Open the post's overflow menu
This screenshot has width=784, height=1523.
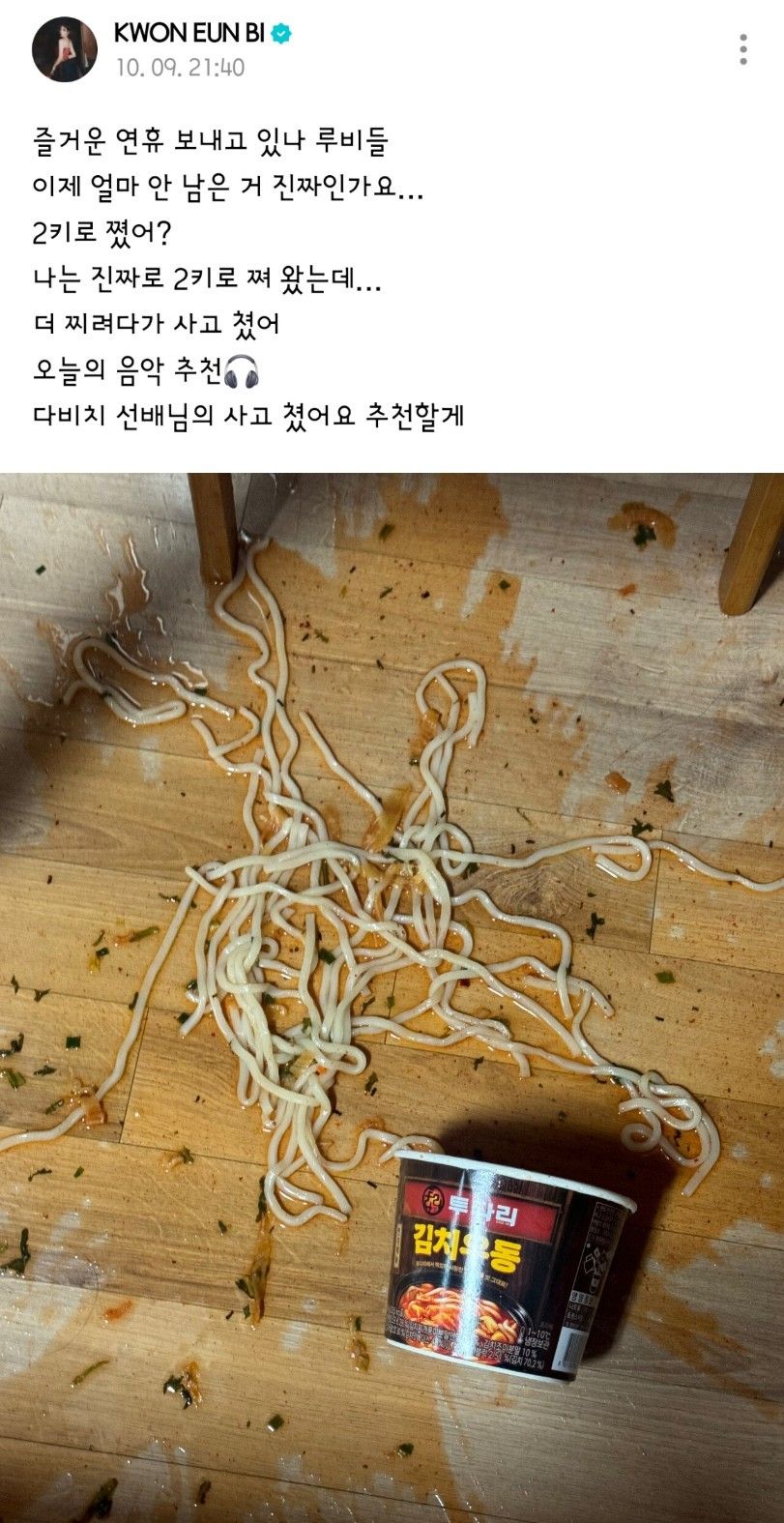tap(742, 49)
